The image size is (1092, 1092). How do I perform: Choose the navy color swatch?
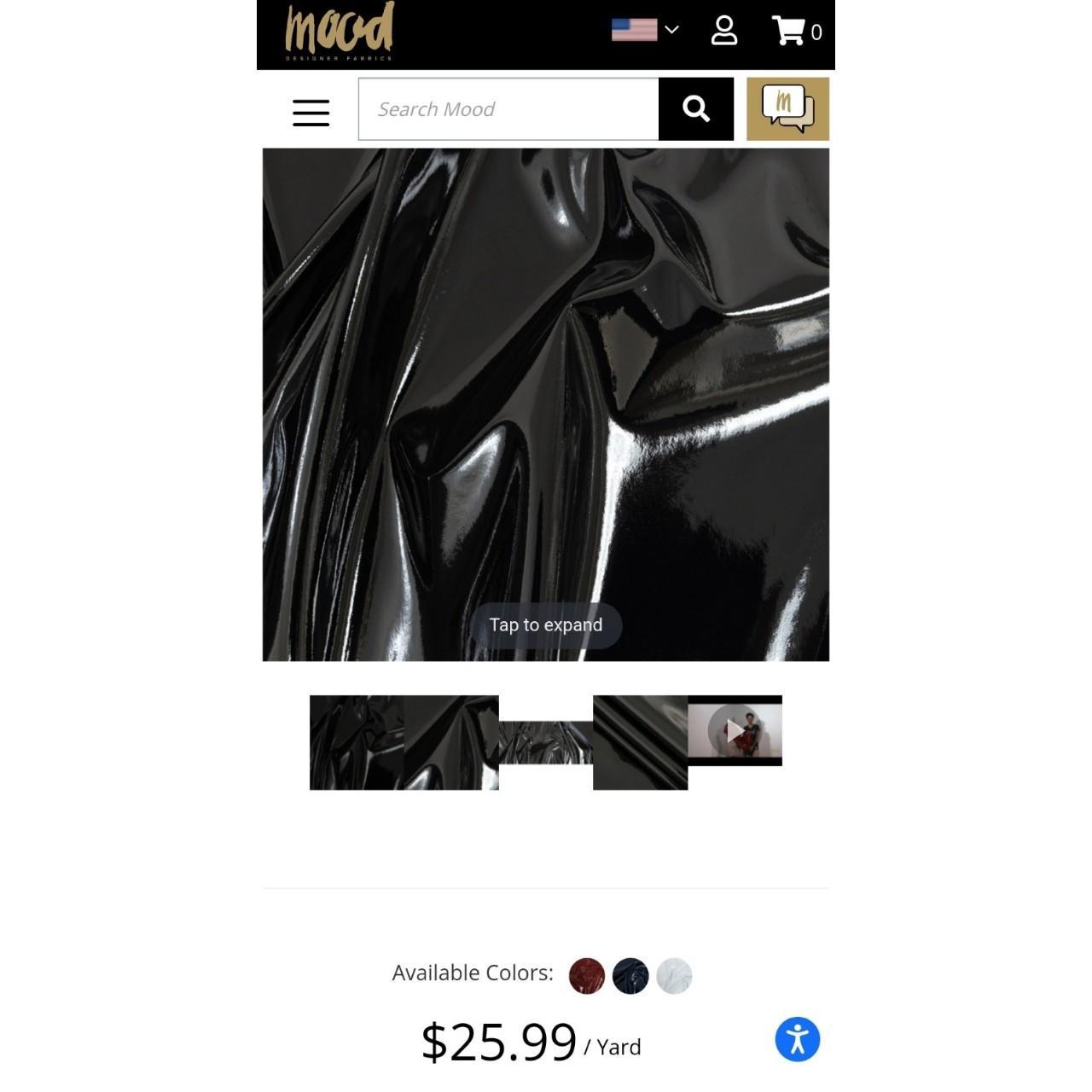click(630, 976)
